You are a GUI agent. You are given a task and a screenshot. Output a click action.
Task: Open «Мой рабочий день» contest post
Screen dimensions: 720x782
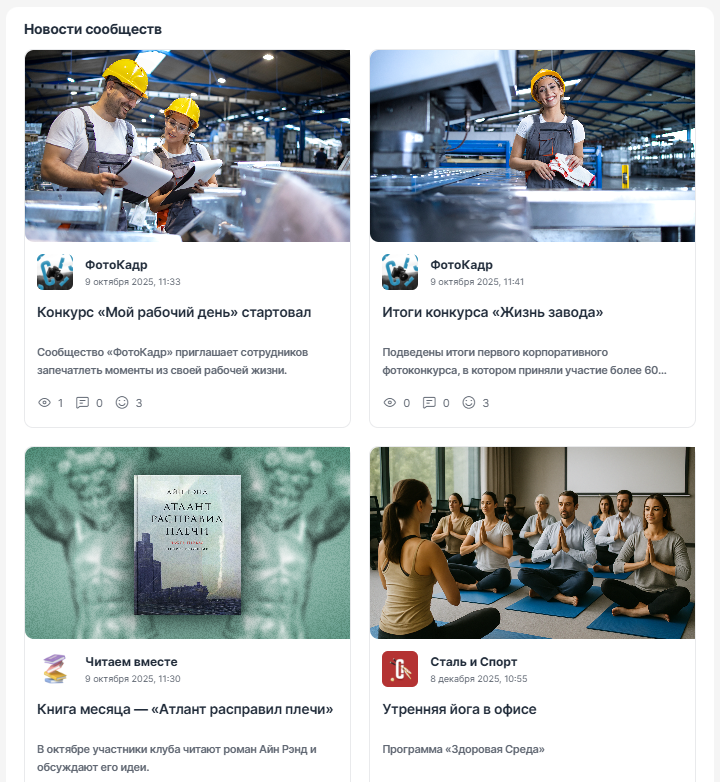pyautogui.click(x=174, y=313)
